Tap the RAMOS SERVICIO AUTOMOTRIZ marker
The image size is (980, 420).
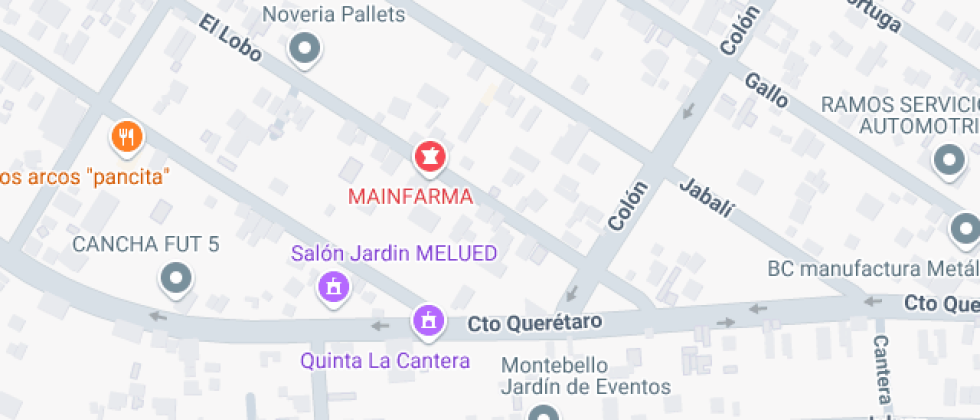coord(949,161)
